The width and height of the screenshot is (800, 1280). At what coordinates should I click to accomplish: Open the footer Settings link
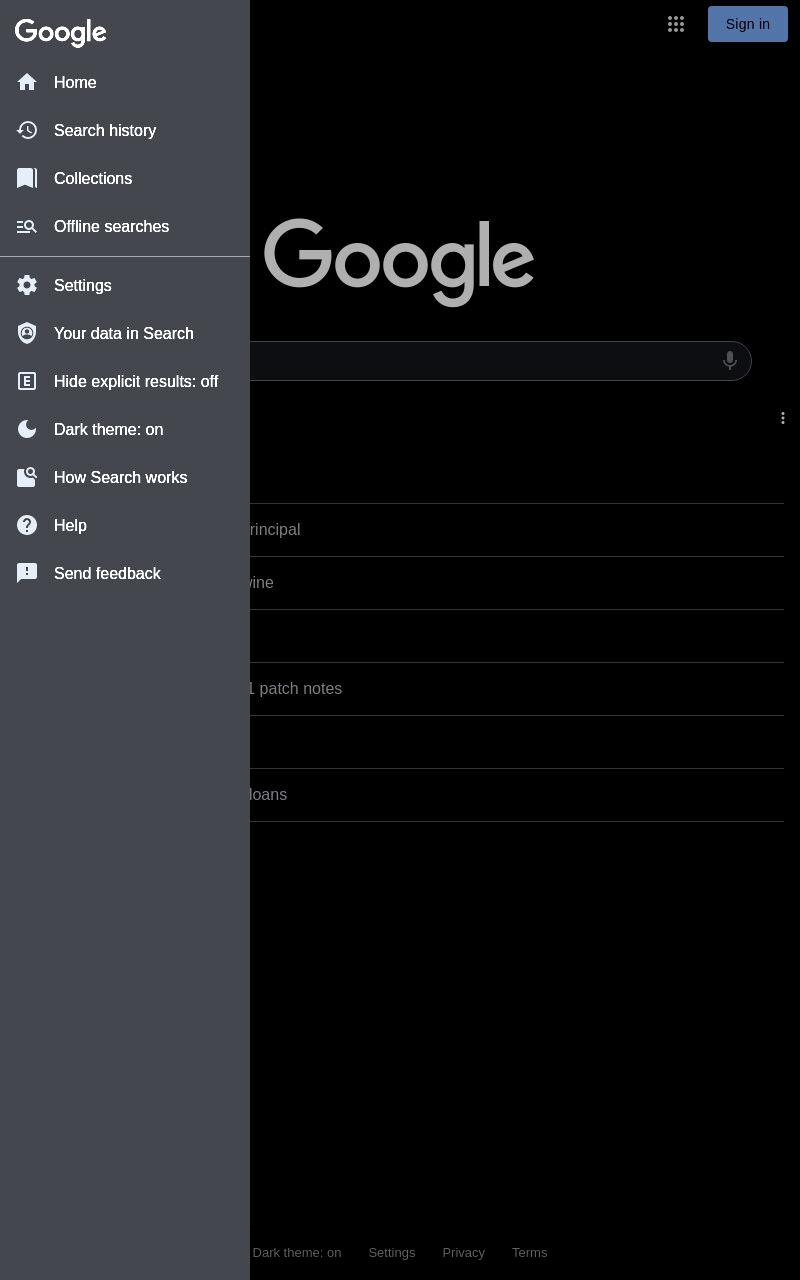point(391,1252)
